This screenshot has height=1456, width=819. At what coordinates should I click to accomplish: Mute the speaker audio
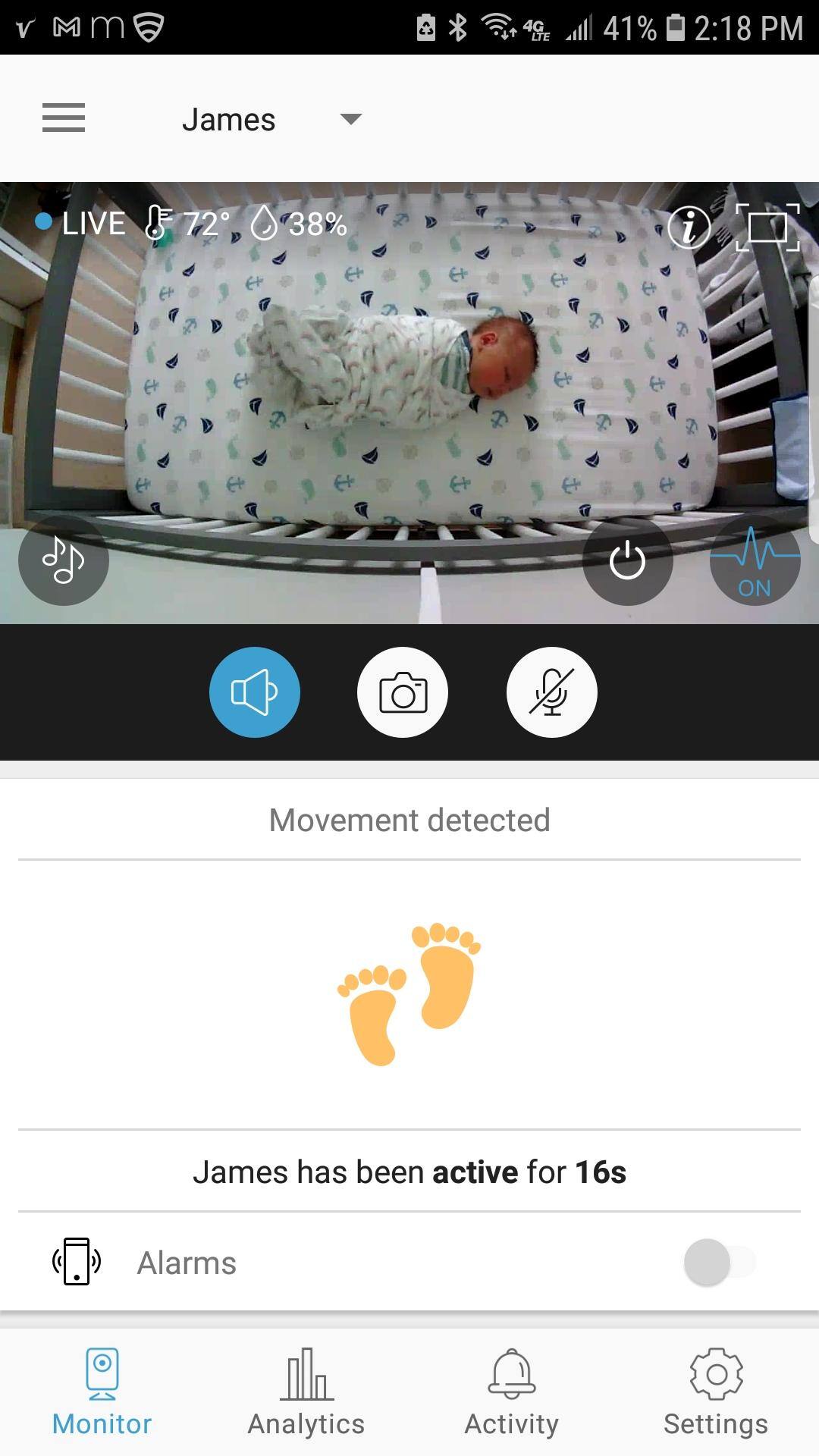click(x=255, y=692)
